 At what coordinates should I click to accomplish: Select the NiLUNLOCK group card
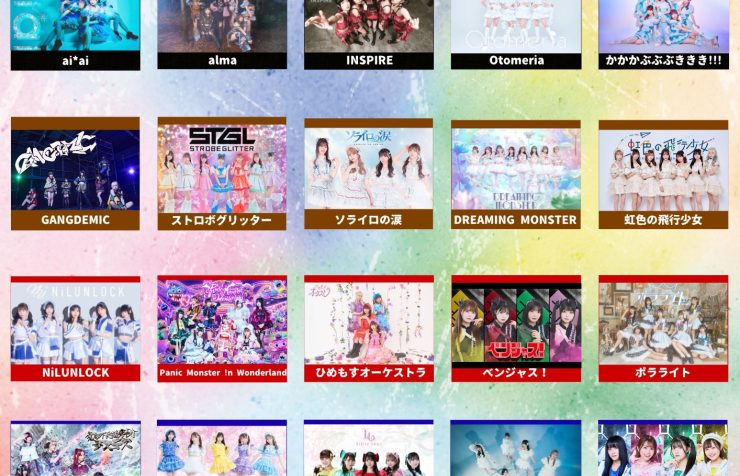point(75,327)
